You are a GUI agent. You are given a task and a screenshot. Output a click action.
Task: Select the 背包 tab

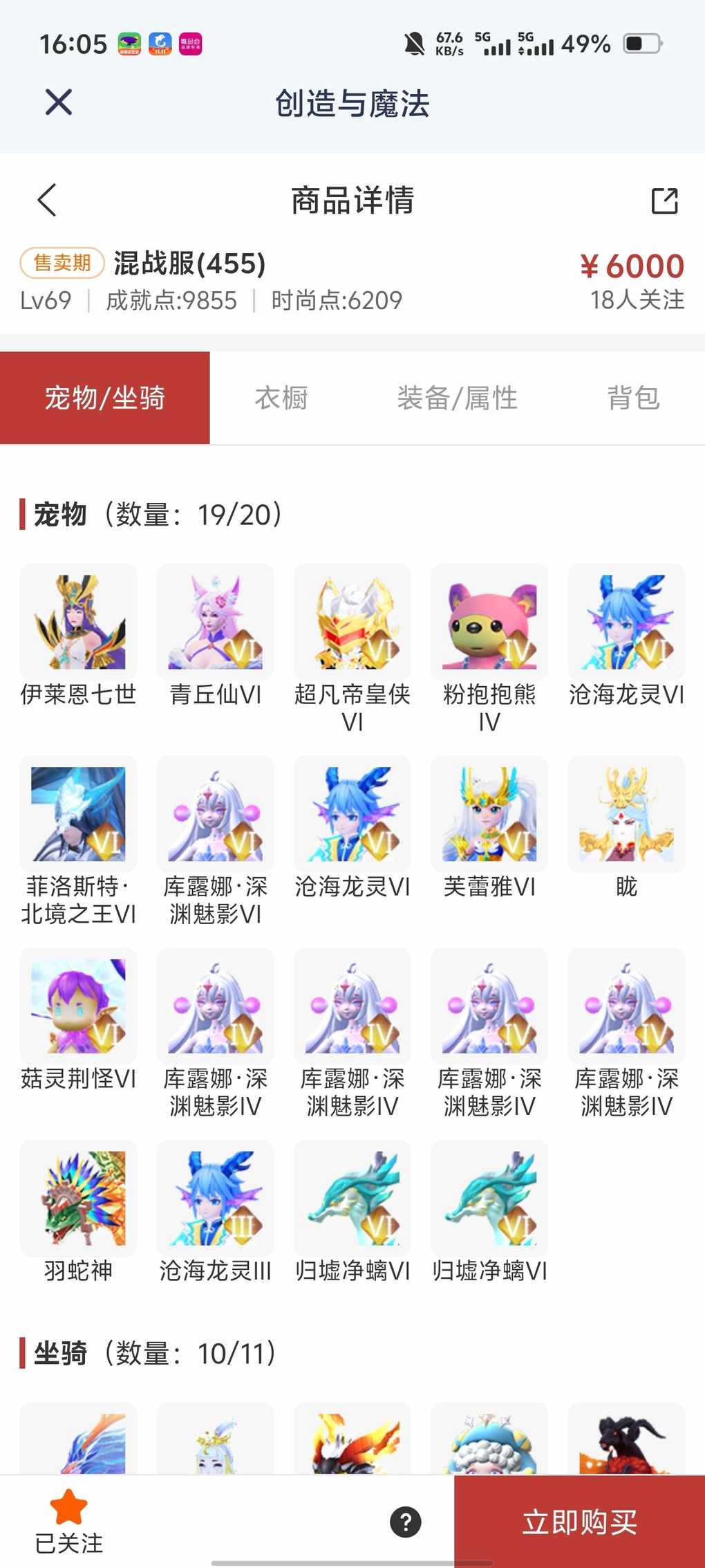tap(633, 398)
